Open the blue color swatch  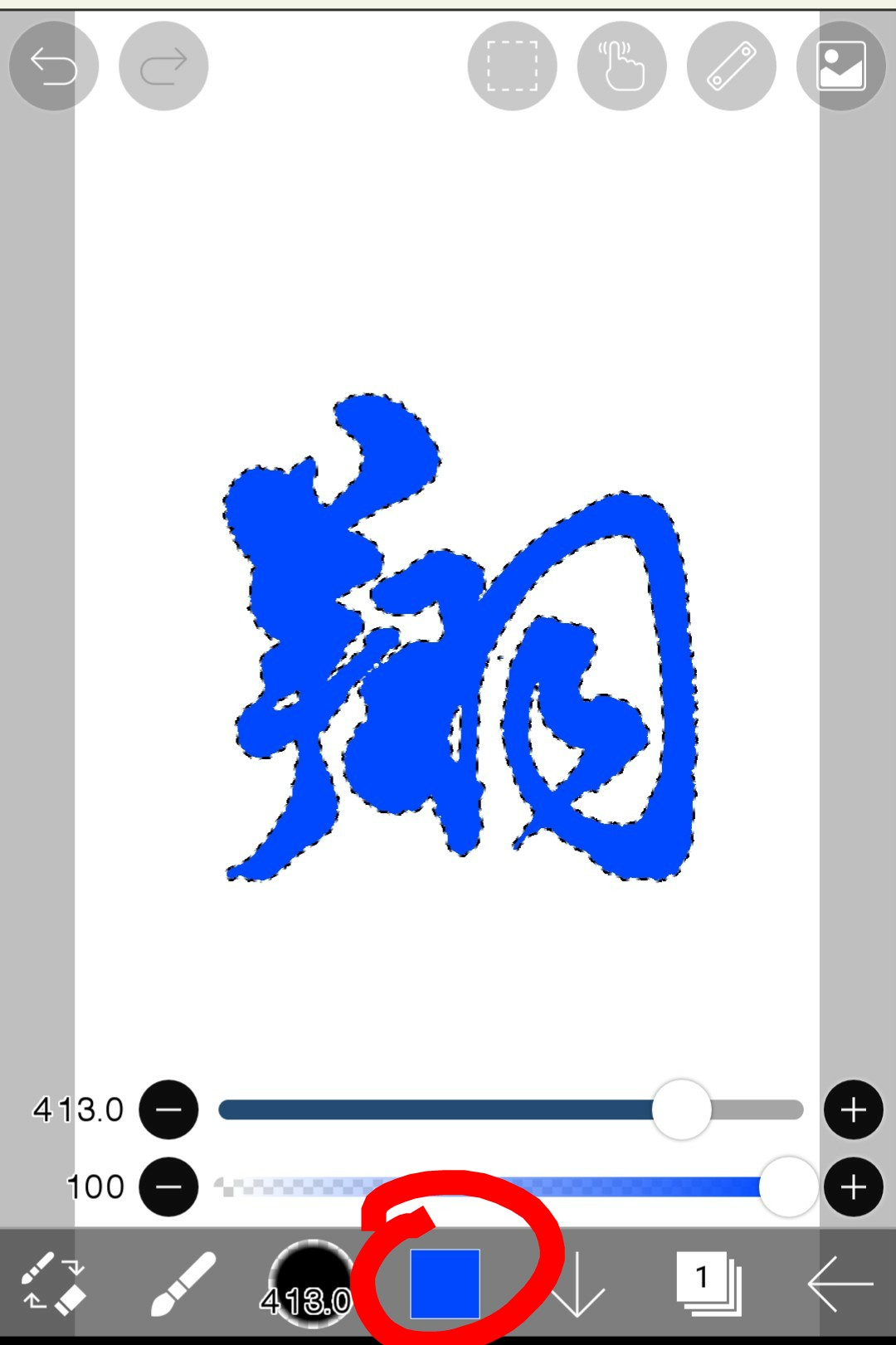coord(445,1284)
